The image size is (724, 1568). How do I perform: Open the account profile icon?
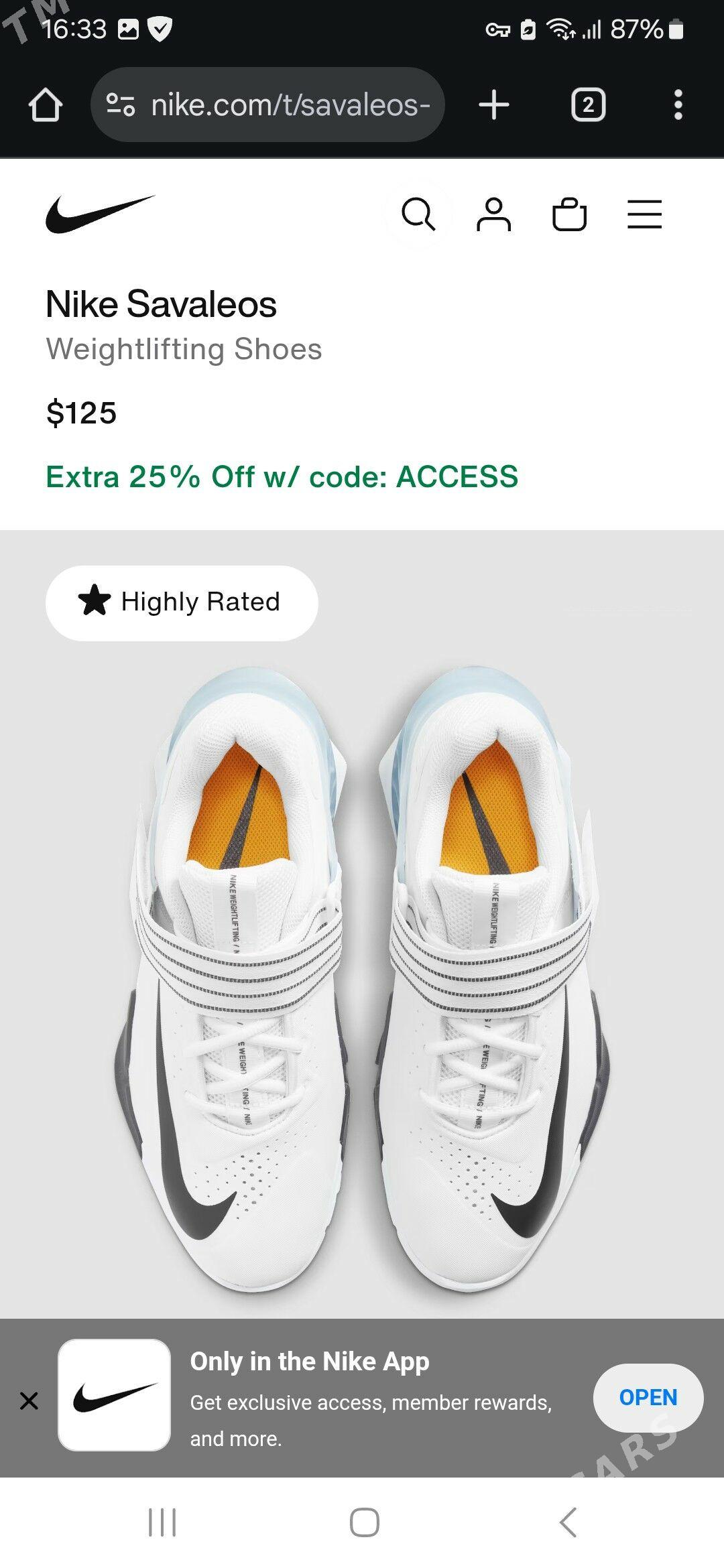pyautogui.click(x=493, y=214)
